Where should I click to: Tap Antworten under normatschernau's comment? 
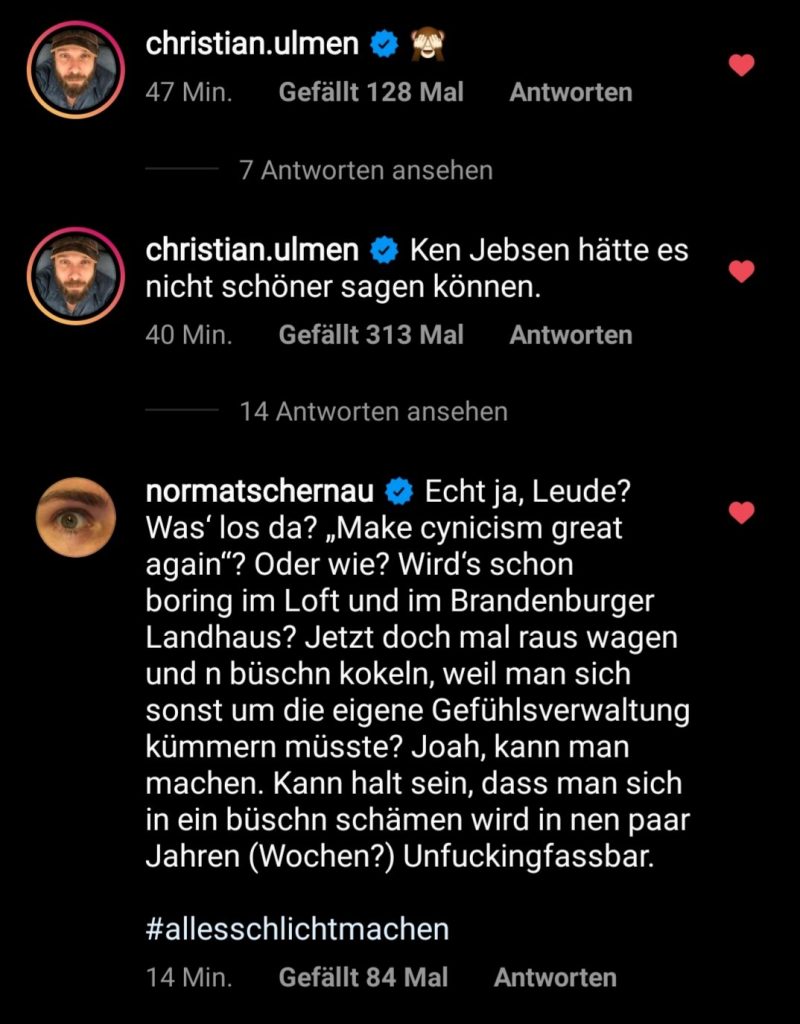pyautogui.click(x=555, y=977)
